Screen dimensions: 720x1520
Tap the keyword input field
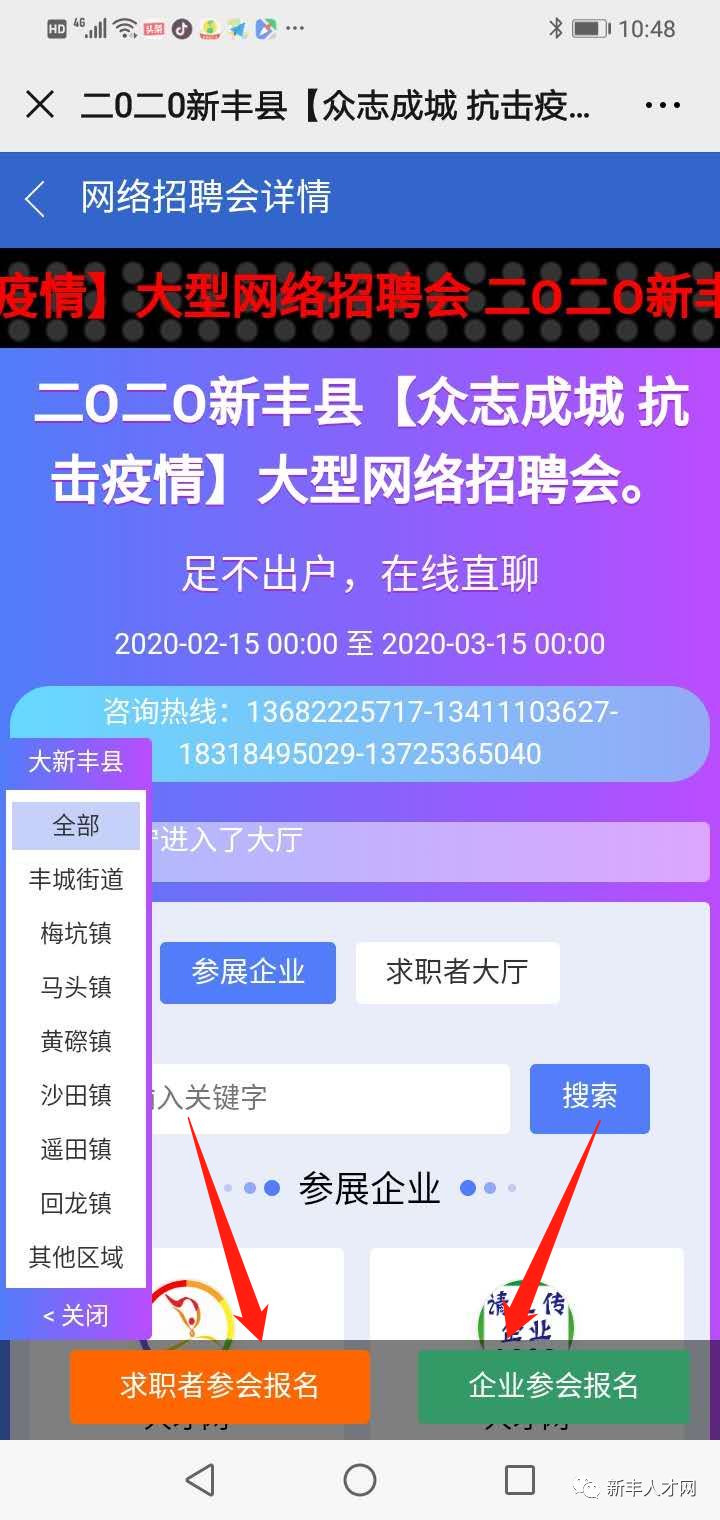[x=330, y=1098]
